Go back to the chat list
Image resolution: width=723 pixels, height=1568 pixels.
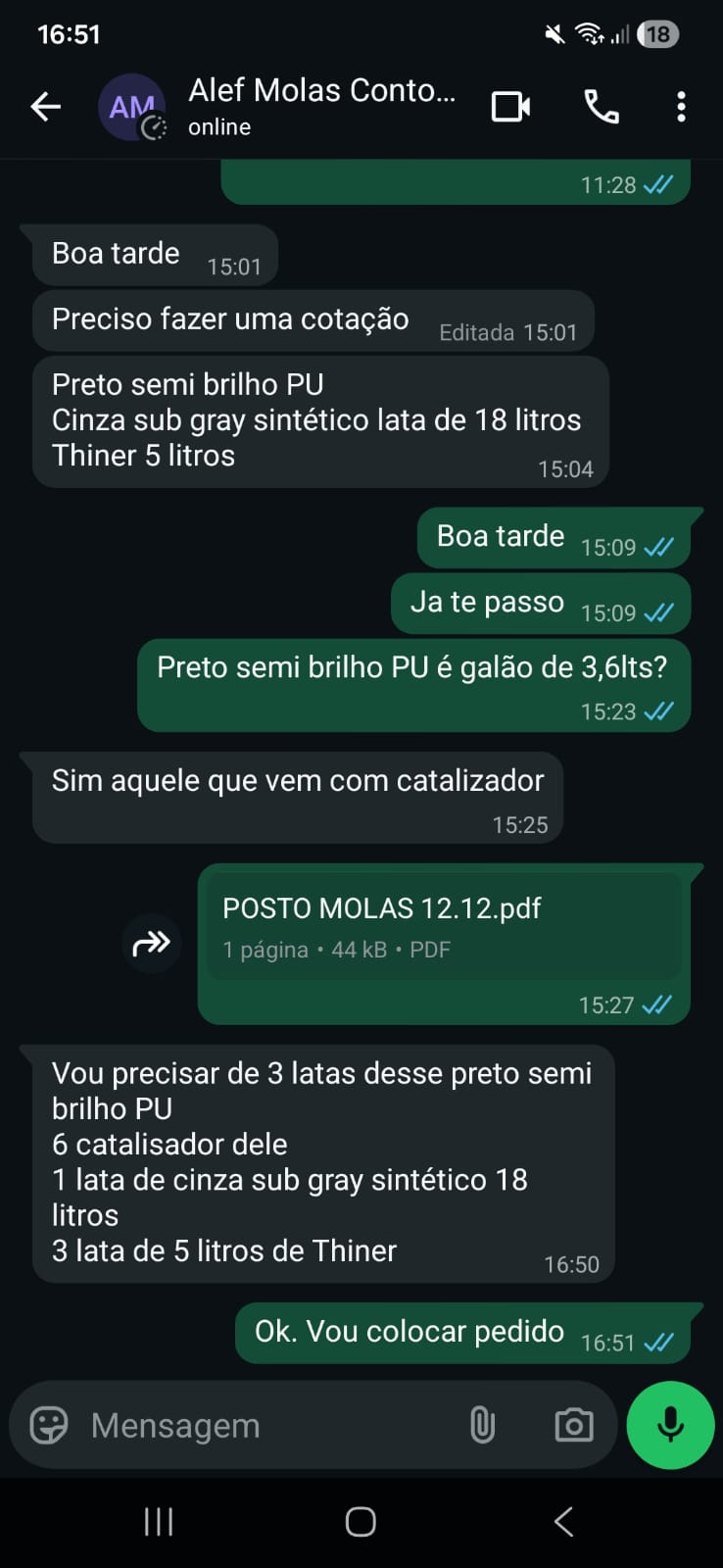(x=46, y=107)
